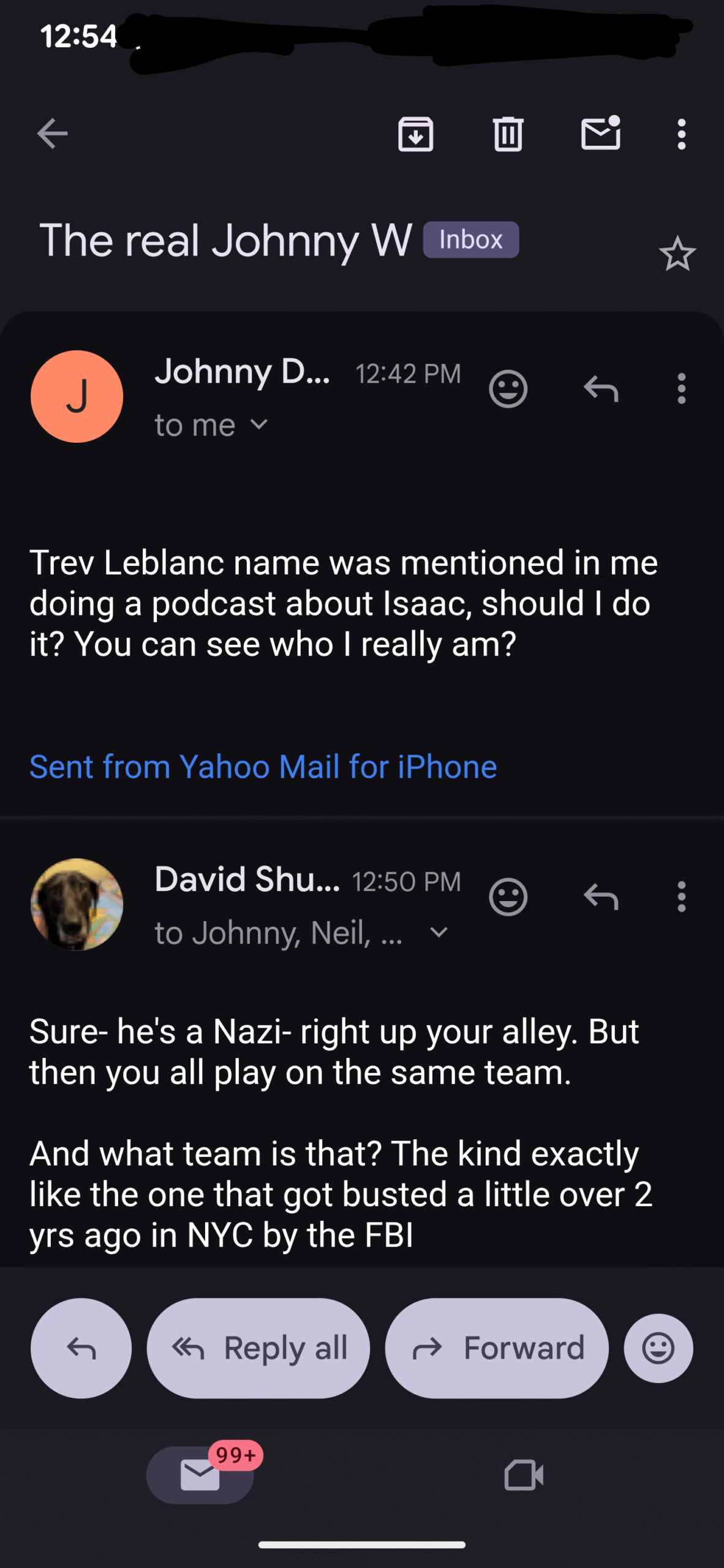Viewport: 724px width, 1568px height.
Task: Star The real Johnny W conversation
Action: tap(677, 254)
